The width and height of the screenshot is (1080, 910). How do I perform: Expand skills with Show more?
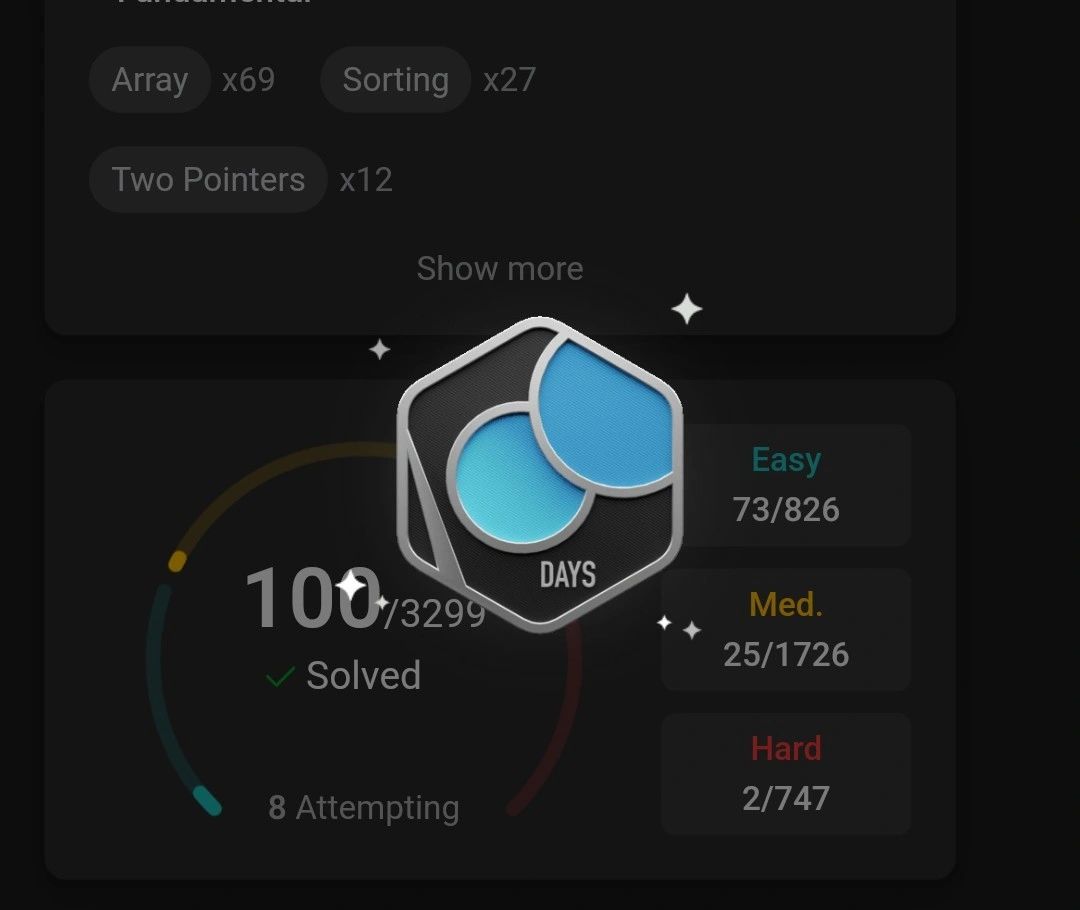point(500,268)
